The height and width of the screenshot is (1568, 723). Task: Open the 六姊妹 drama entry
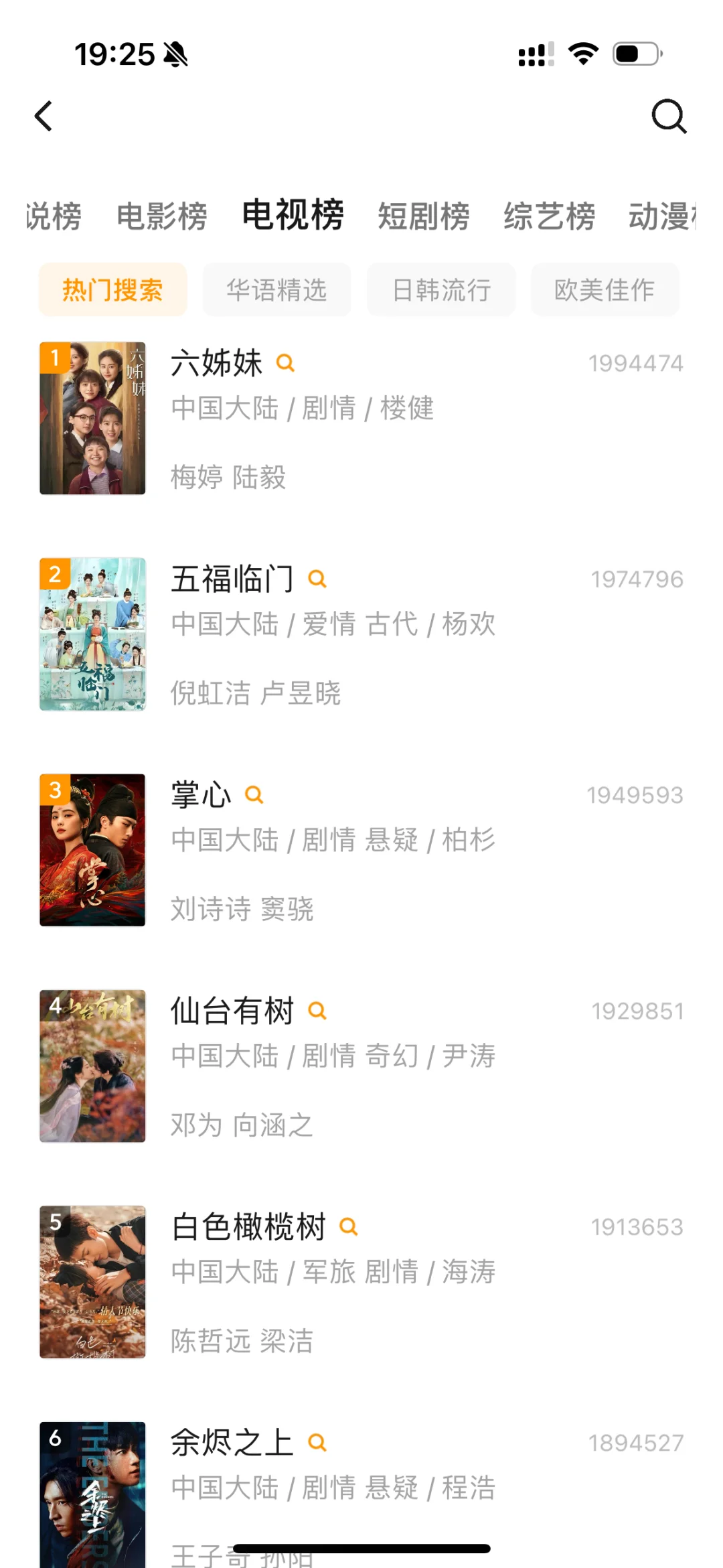(x=216, y=364)
